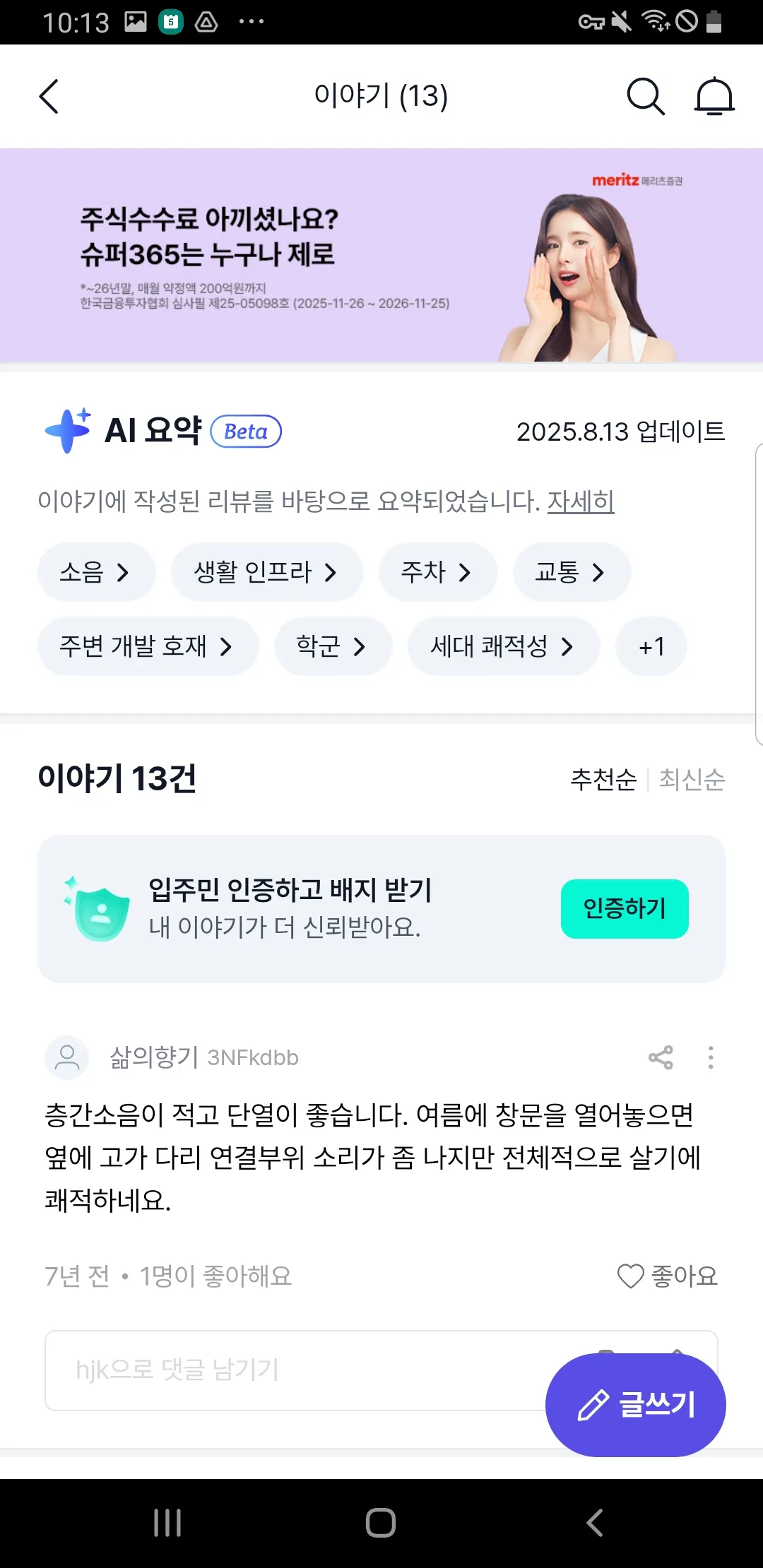The width and height of the screenshot is (763, 1568).
Task: Select the 학군 chip
Action: pyautogui.click(x=333, y=646)
